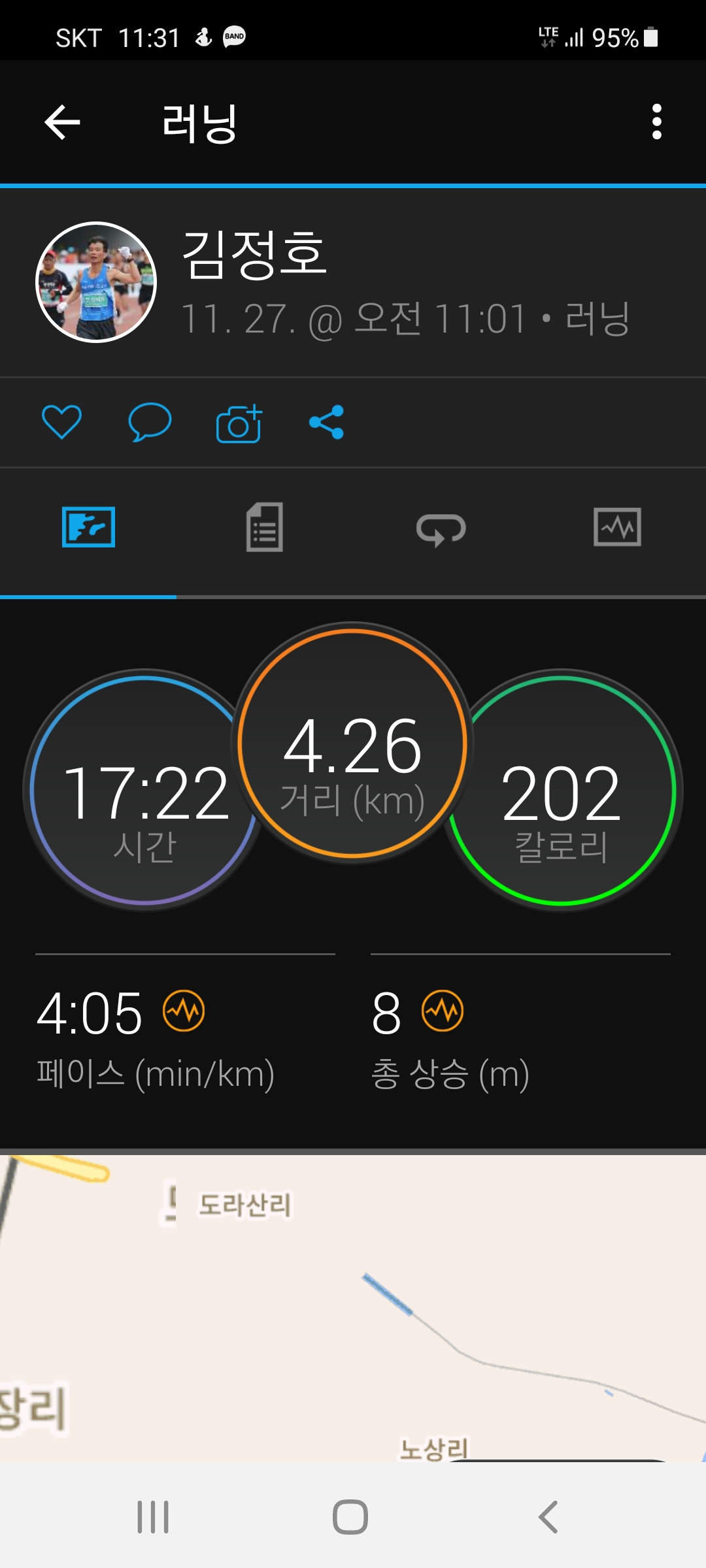The width and height of the screenshot is (706, 1568).
Task: Open the three-dot overflow menu
Action: tap(656, 122)
